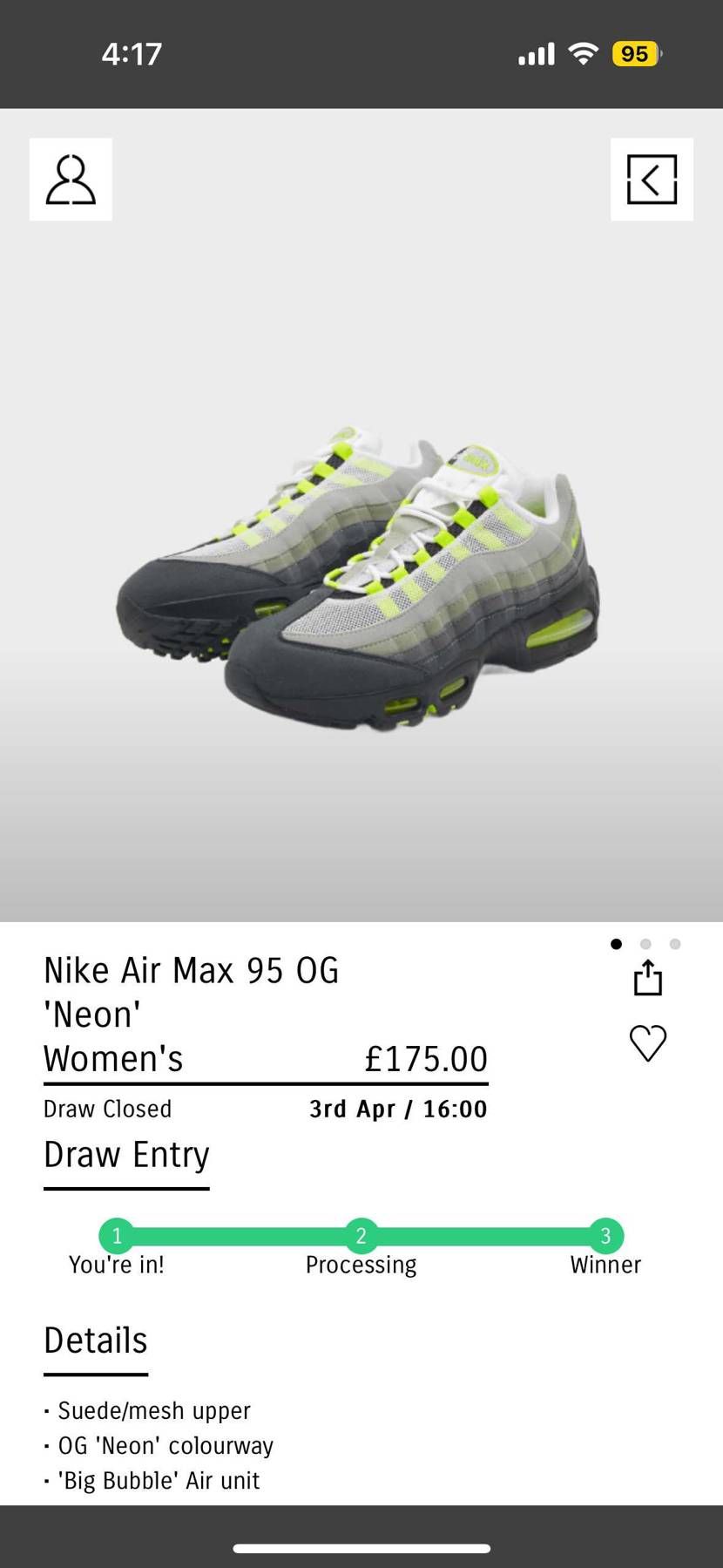Jump to the second image dot

[645, 944]
